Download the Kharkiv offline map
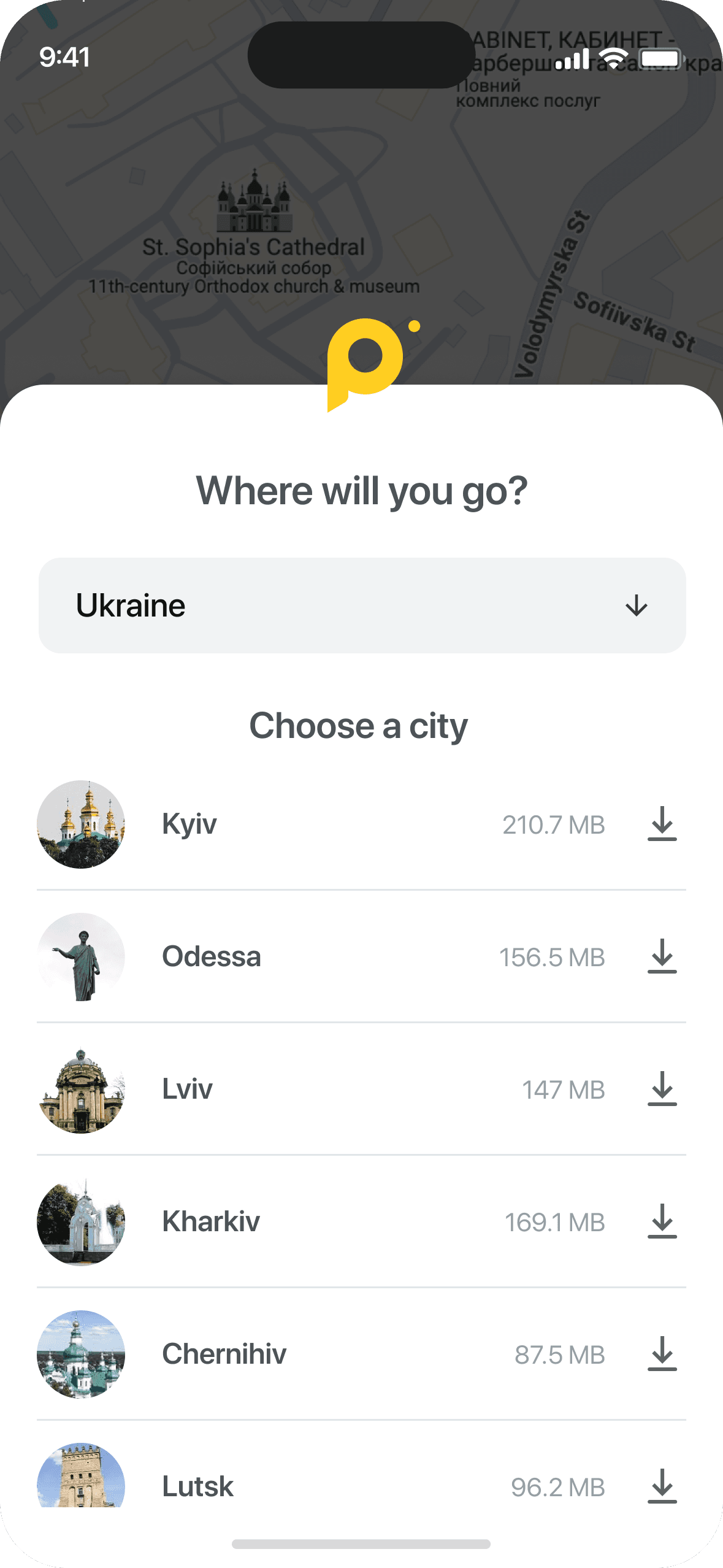Image resolution: width=723 pixels, height=1568 pixels. coord(662,1221)
